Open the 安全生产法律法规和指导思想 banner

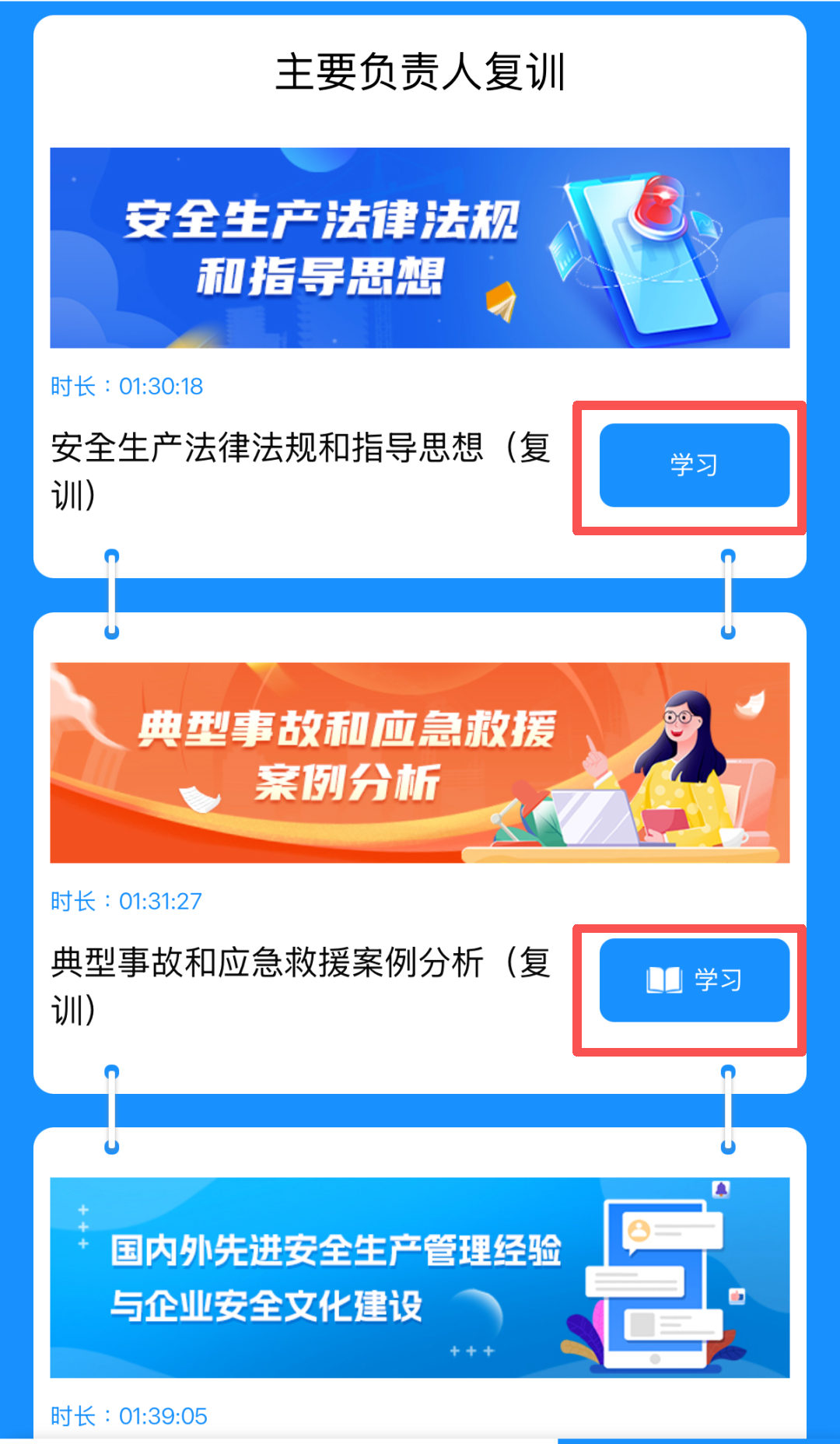pos(420,247)
